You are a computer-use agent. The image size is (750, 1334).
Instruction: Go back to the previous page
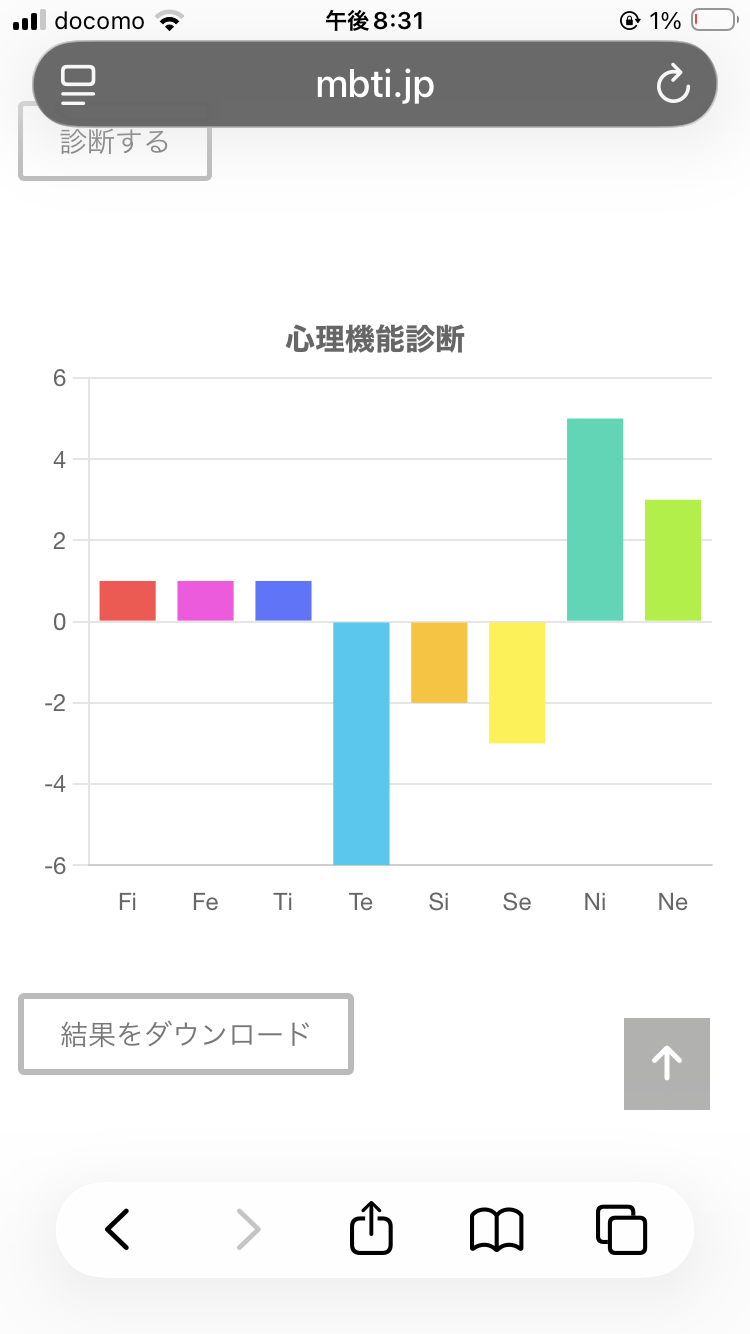click(x=118, y=1229)
